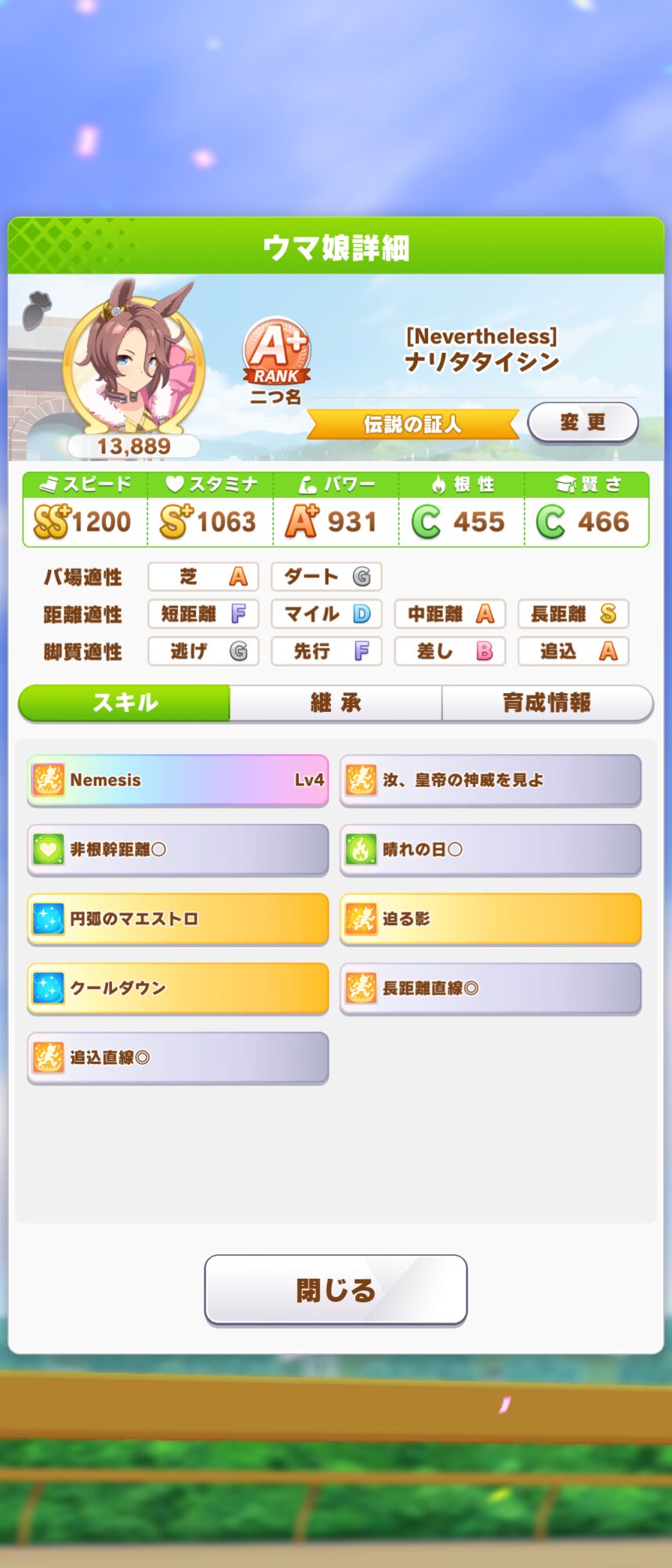Switch to the 継承 tab

(x=336, y=702)
